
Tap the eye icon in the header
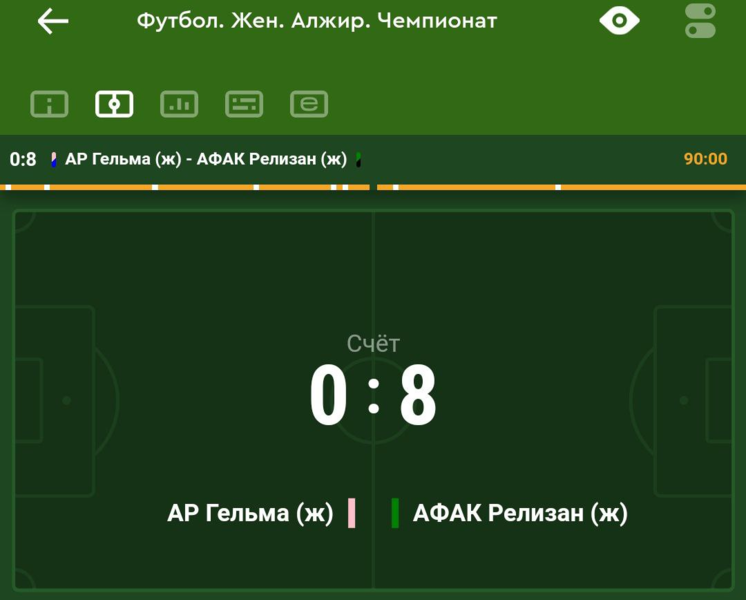tap(619, 21)
